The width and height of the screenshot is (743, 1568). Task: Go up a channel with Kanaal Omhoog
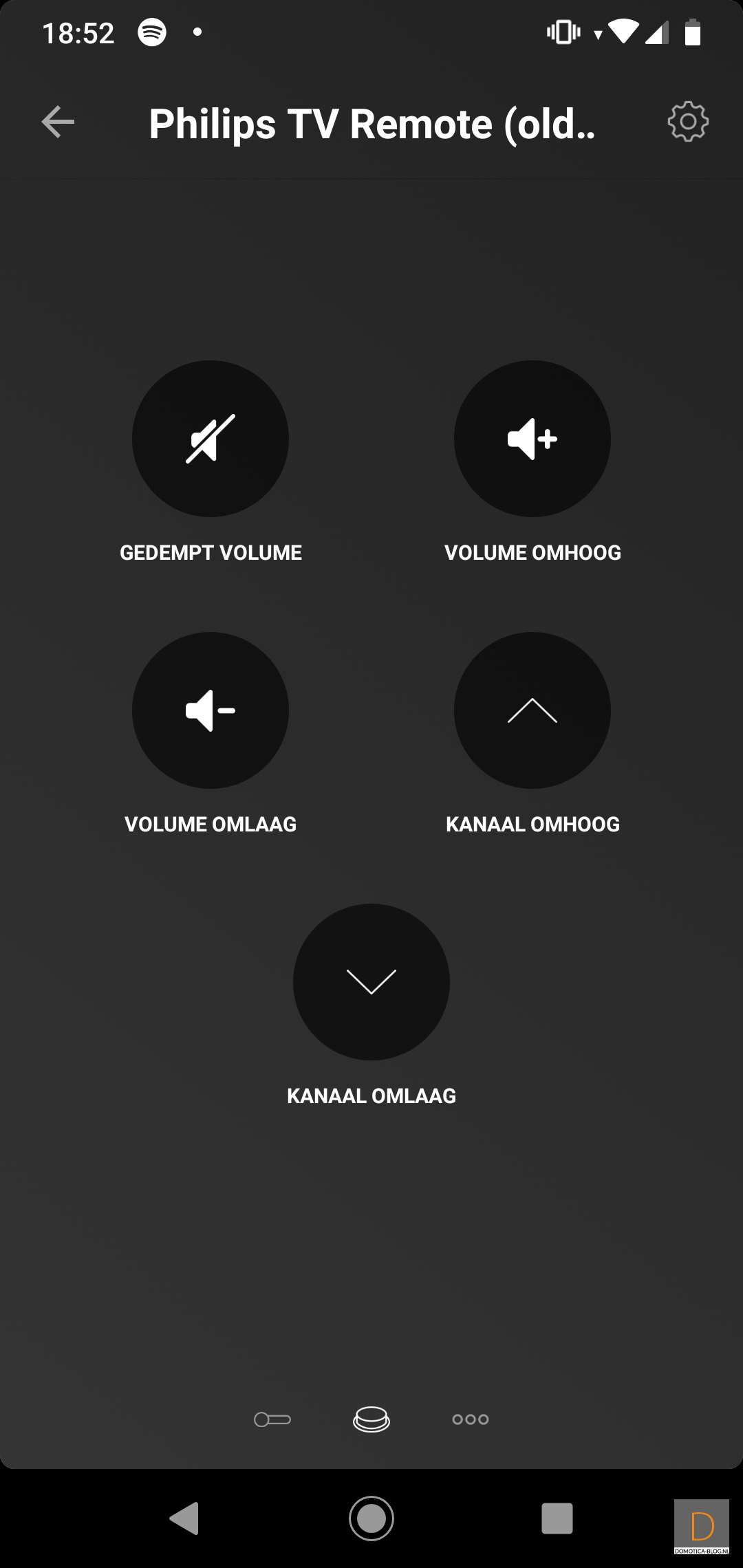point(532,710)
